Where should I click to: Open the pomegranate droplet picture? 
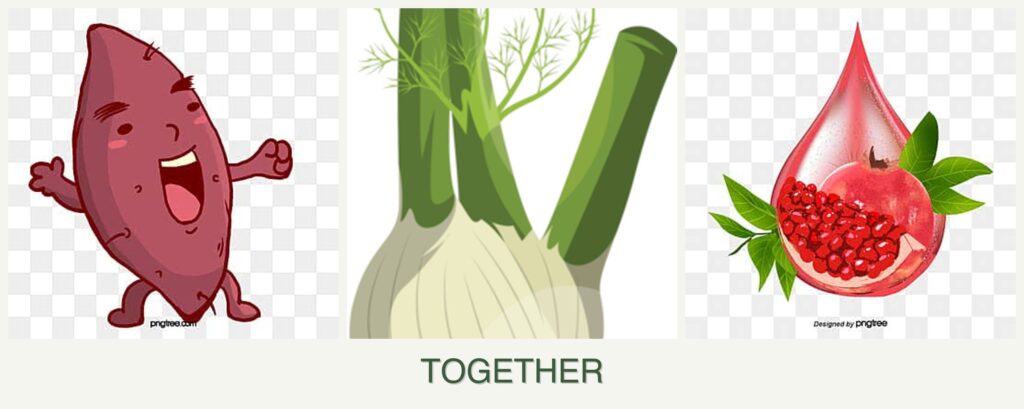coord(849,174)
